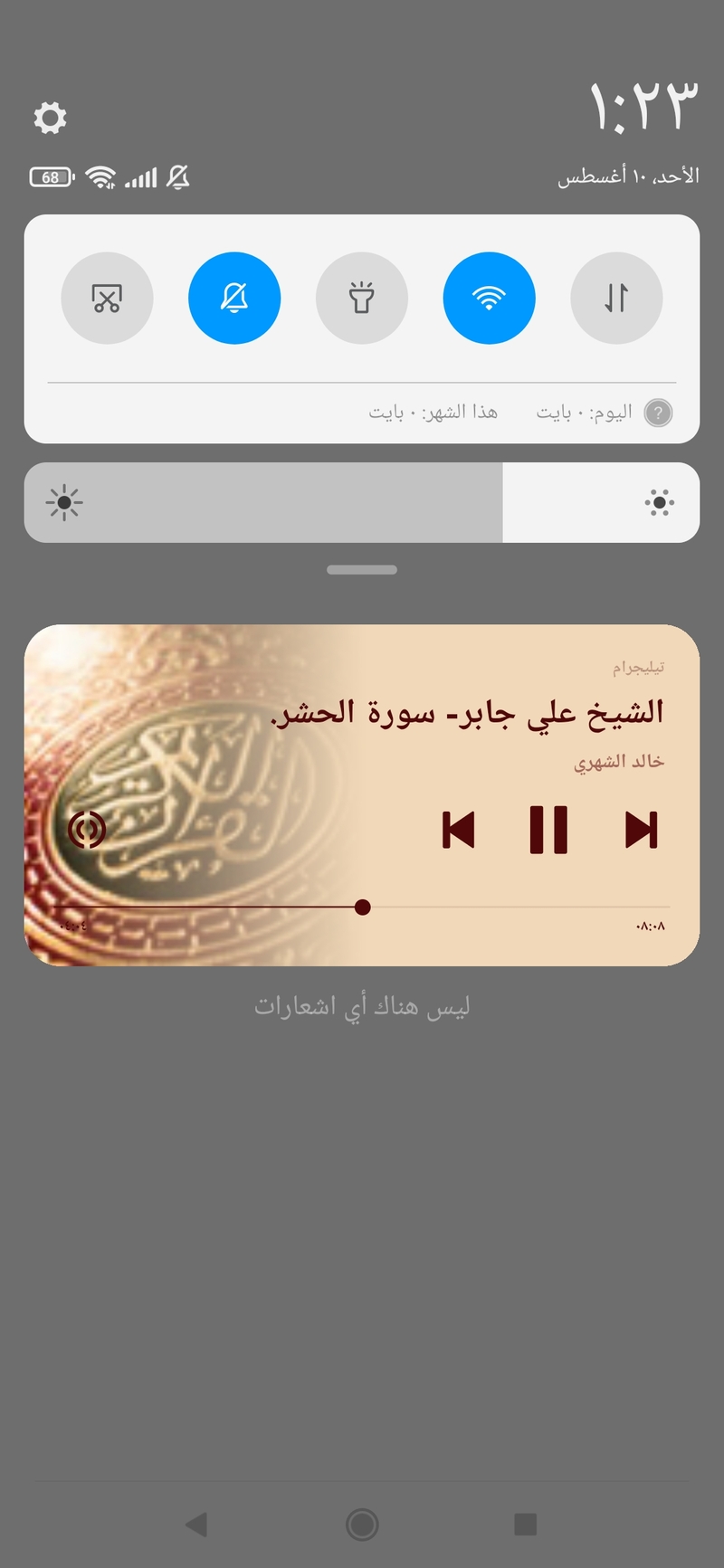The height and width of the screenshot is (1568, 724).
Task: Open data usage help question mark
Action: coord(658,413)
